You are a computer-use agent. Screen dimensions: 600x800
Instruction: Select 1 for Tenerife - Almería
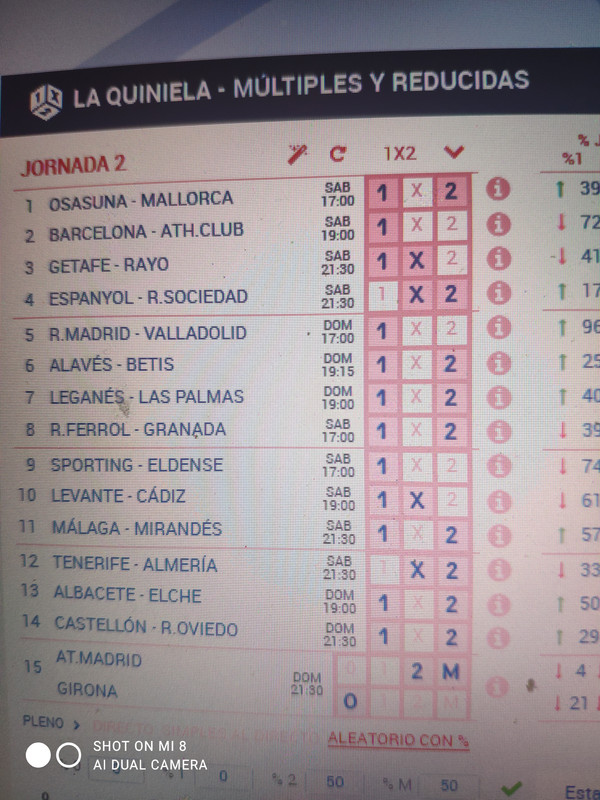pyautogui.click(x=382, y=569)
